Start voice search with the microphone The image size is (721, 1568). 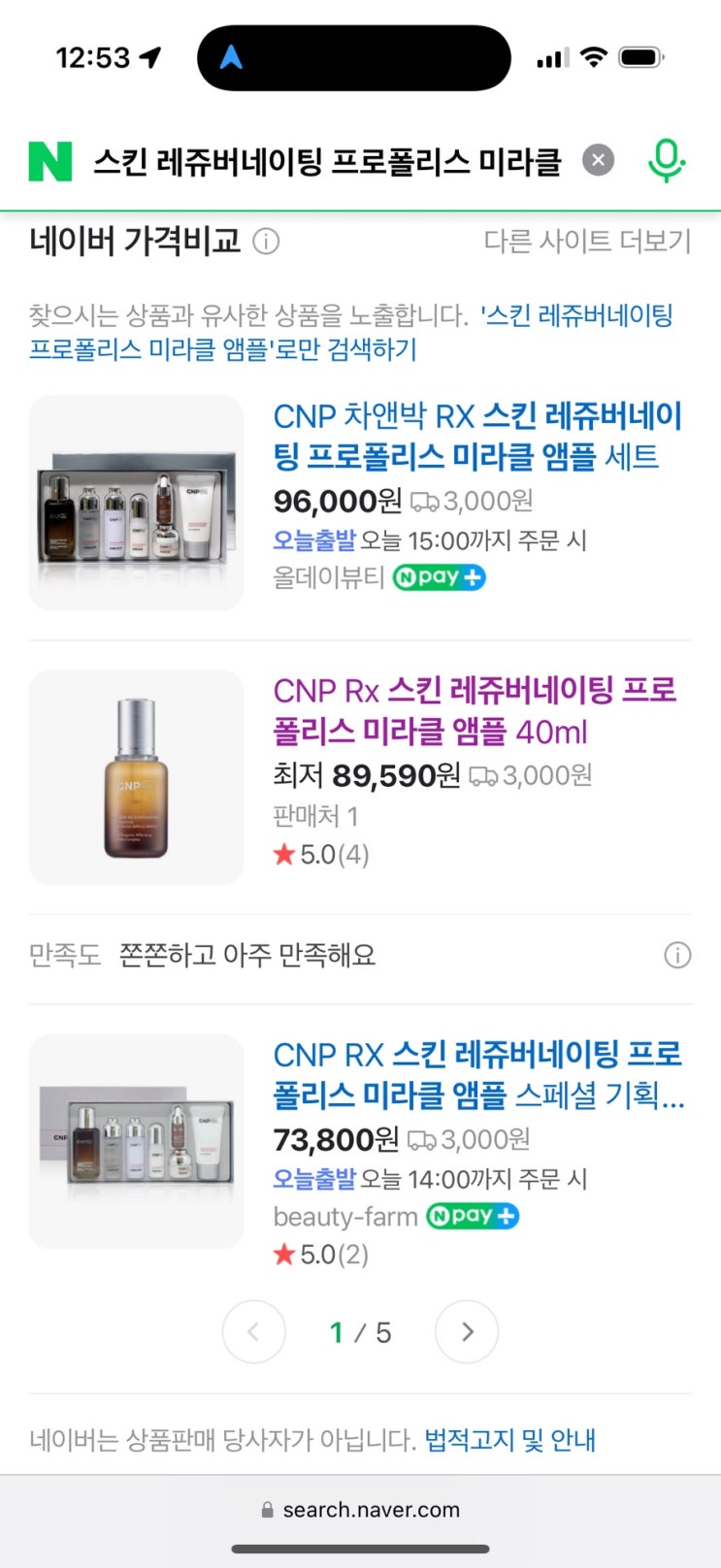click(x=666, y=160)
